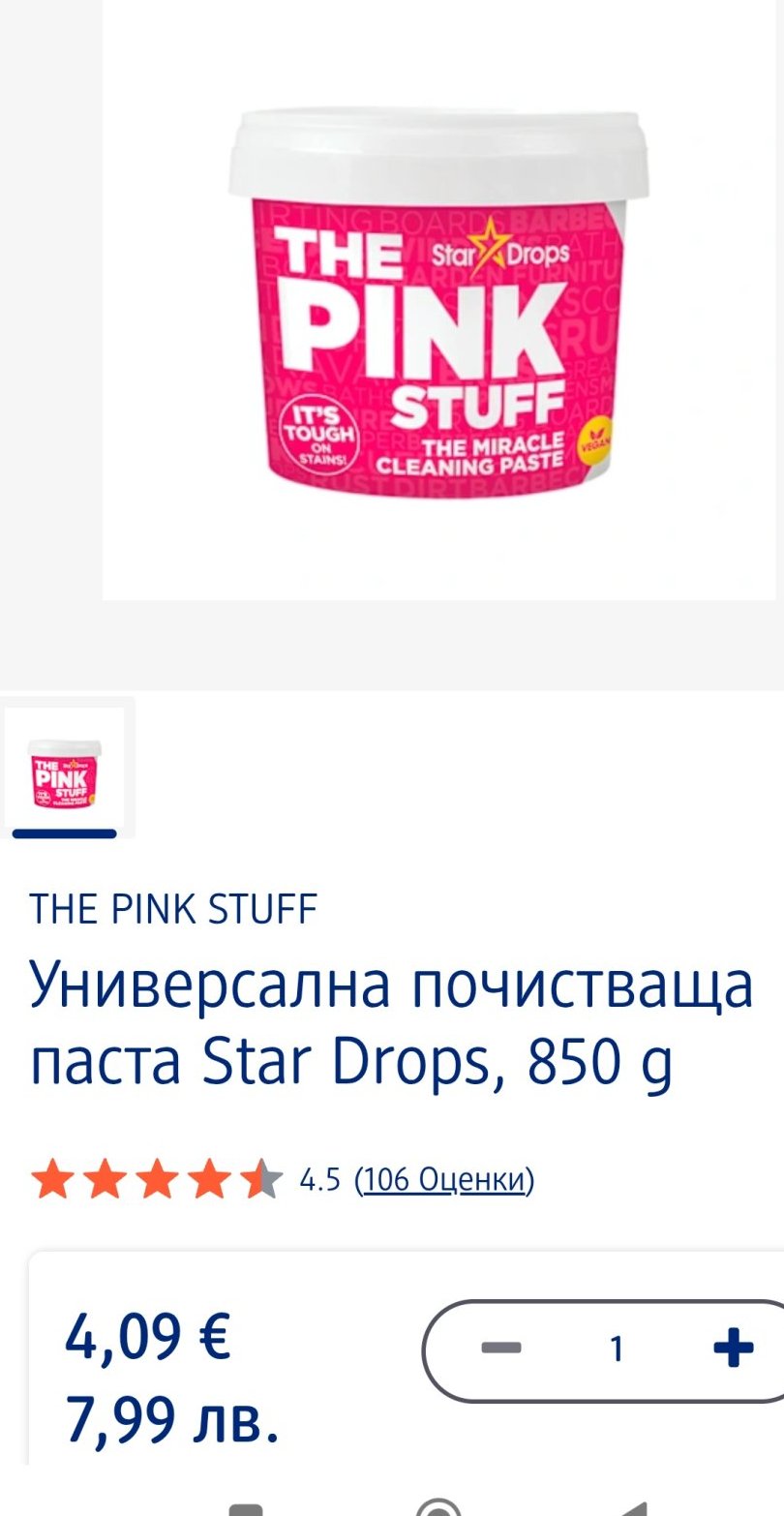Increase quantity with the plus button
Viewport: 784px width, 1516px height.
click(x=733, y=1348)
